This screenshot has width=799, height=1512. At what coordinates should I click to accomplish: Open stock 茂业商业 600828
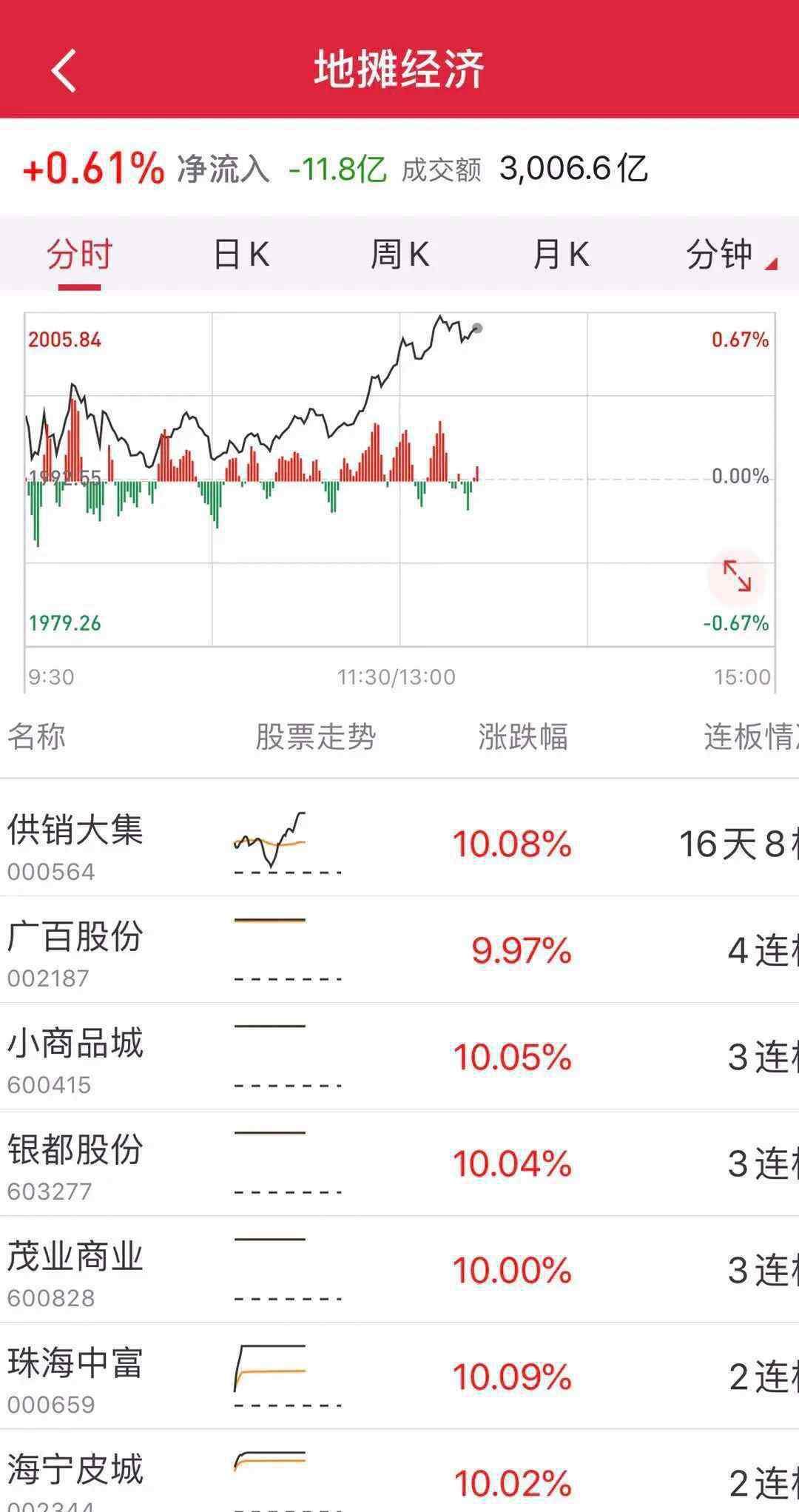[75, 1270]
